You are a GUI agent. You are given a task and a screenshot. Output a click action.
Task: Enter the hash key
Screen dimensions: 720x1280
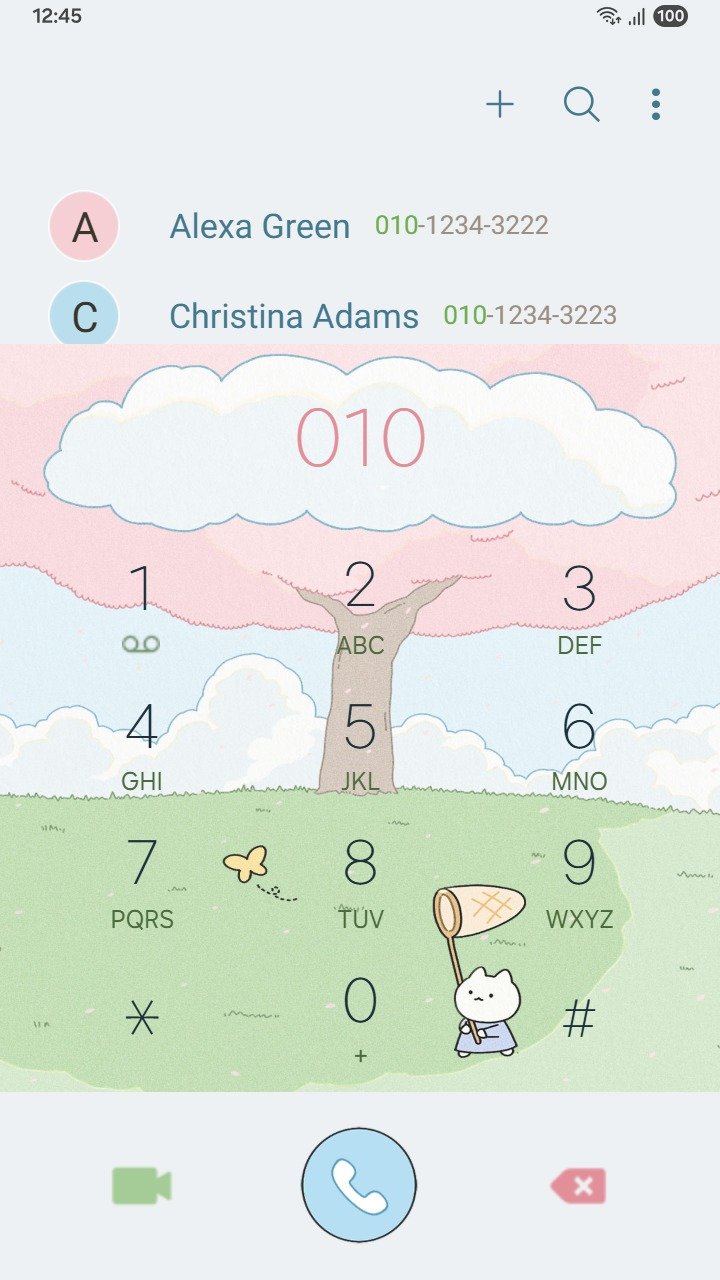point(579,1019)
